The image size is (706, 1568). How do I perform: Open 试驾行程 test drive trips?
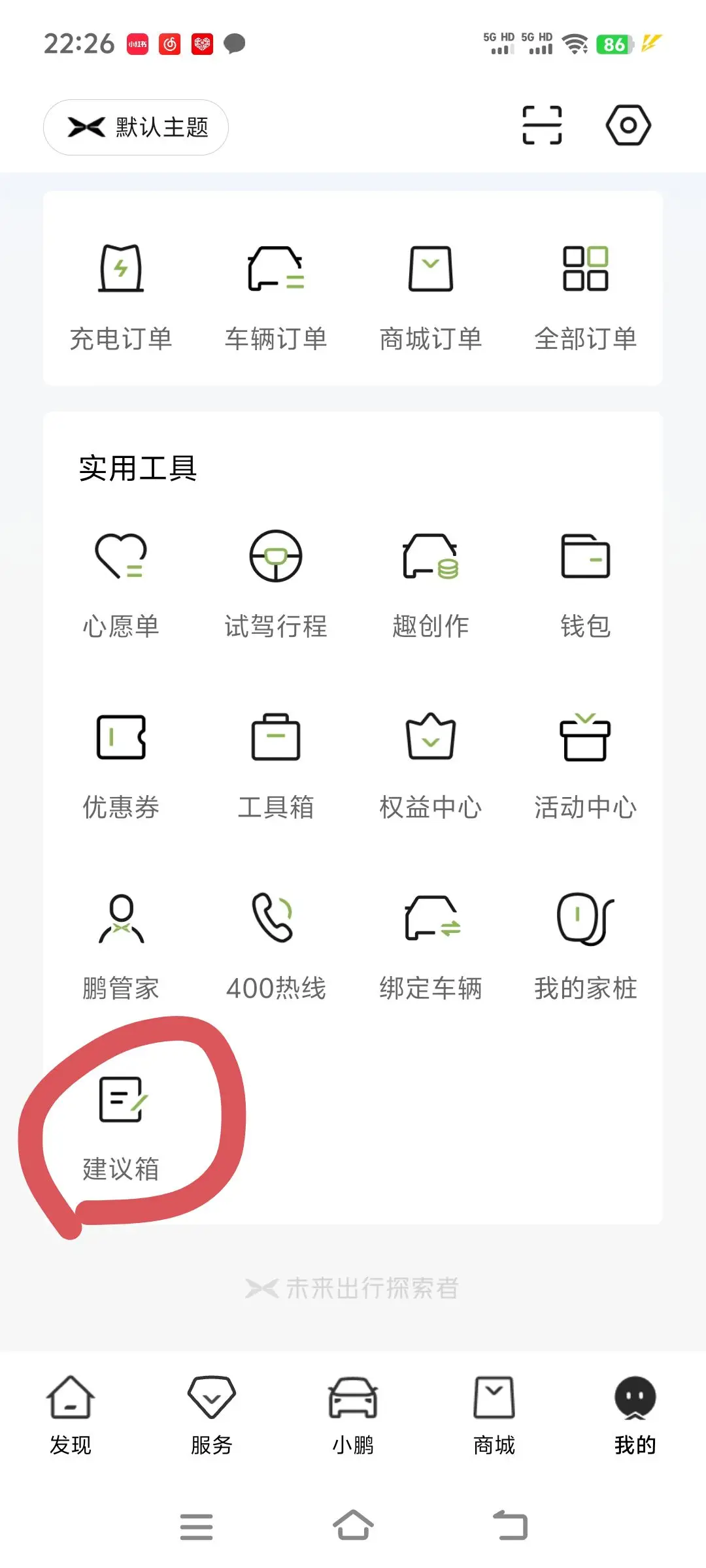(276, 585)
